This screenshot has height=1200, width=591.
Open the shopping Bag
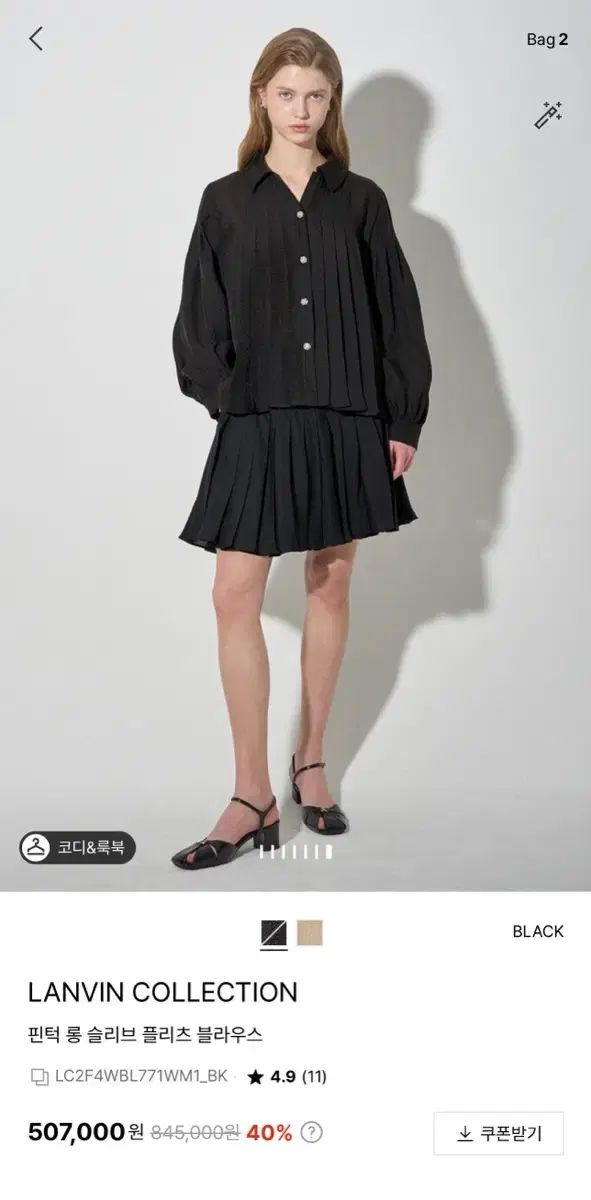[x=547, y=40]
